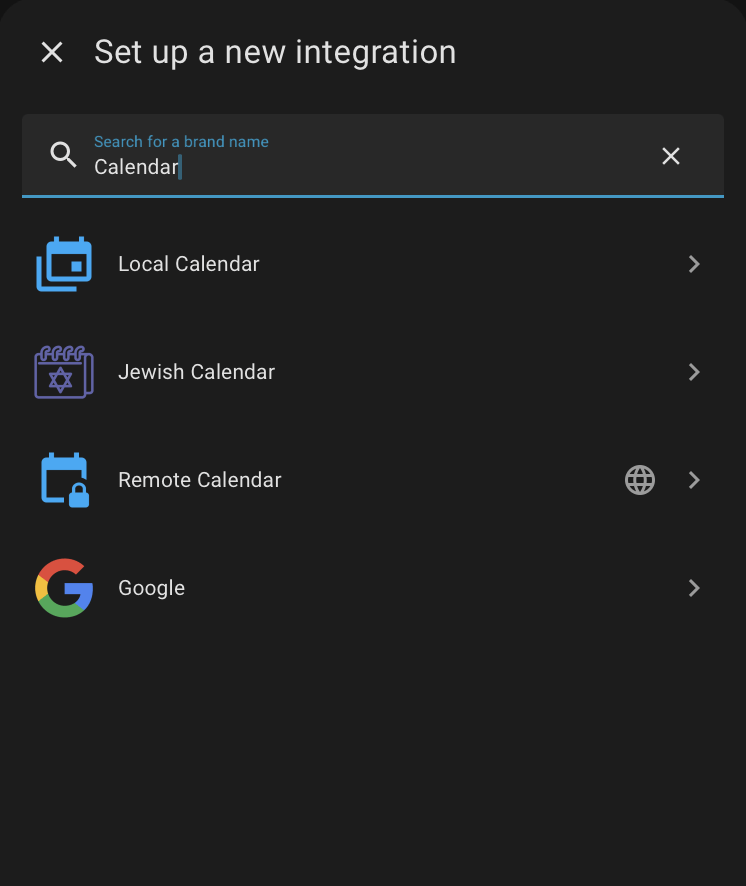Click the blue underline of the search bar
Image resolution: width=746 pixels, height=886 pixels.
pyautogui.click(x=372, y=196)
